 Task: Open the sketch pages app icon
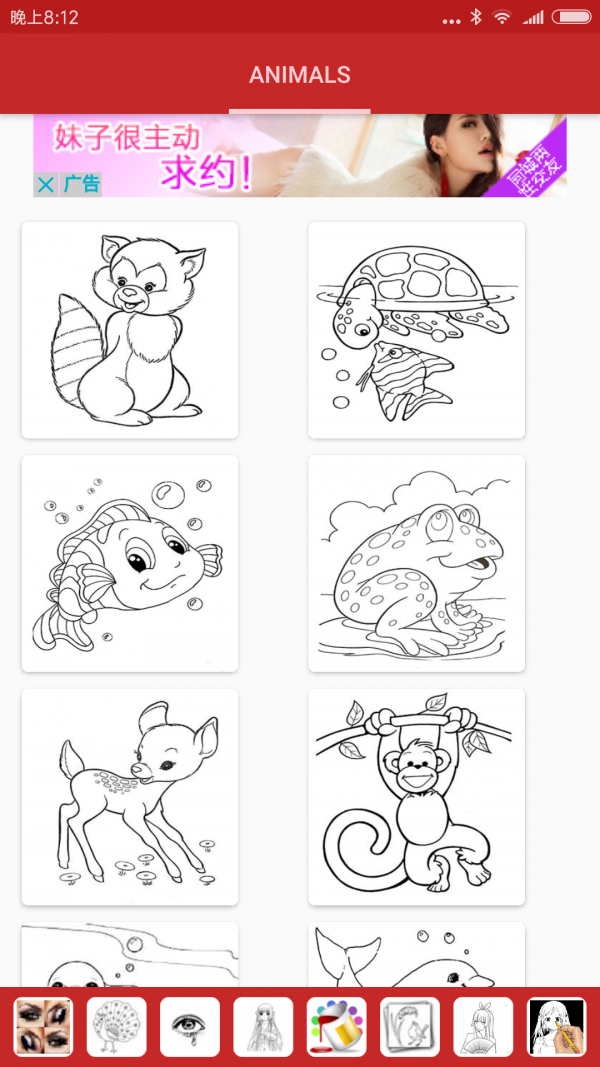(x=410, y=1027)
